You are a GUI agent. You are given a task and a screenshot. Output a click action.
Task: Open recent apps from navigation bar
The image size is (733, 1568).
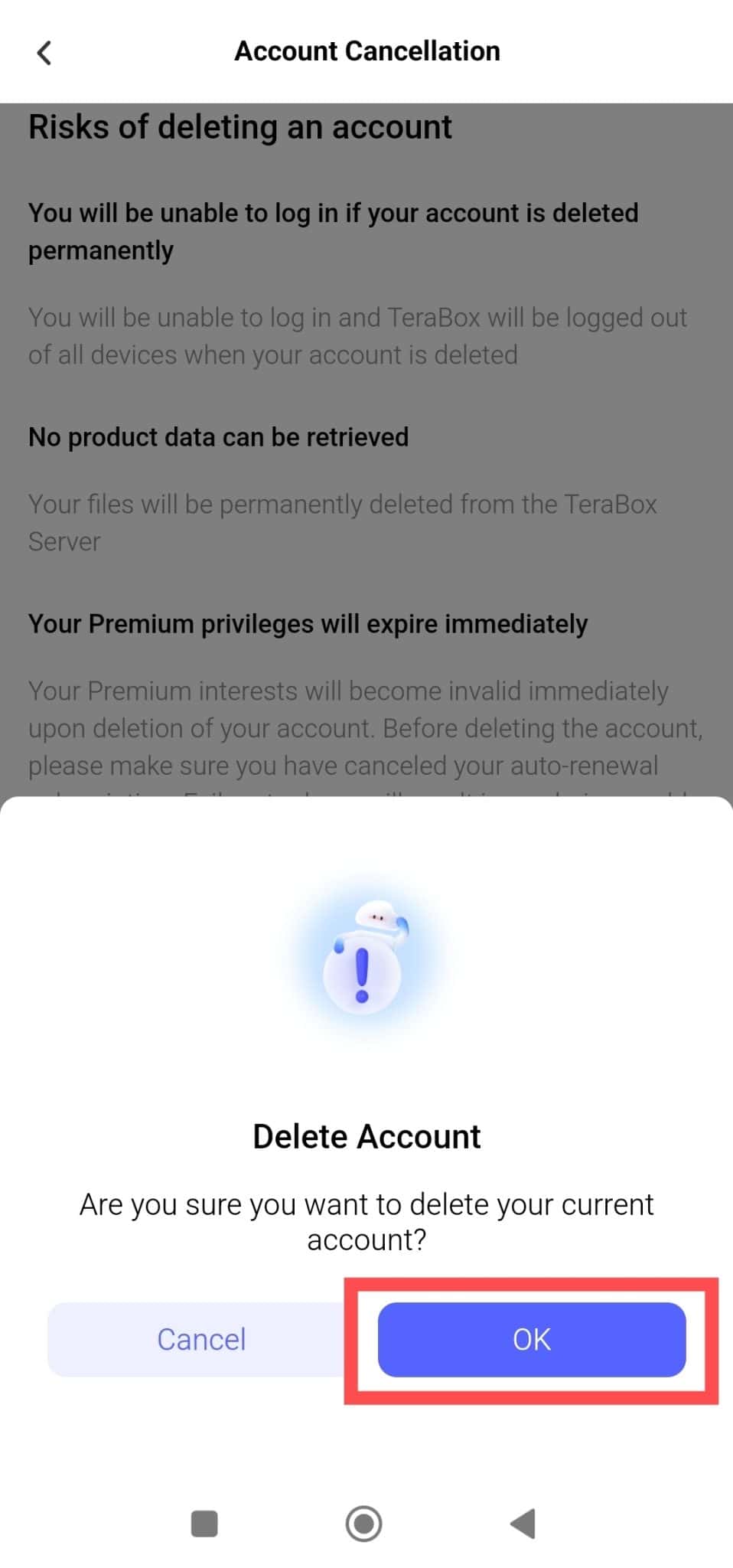[x=204, y=1524]
